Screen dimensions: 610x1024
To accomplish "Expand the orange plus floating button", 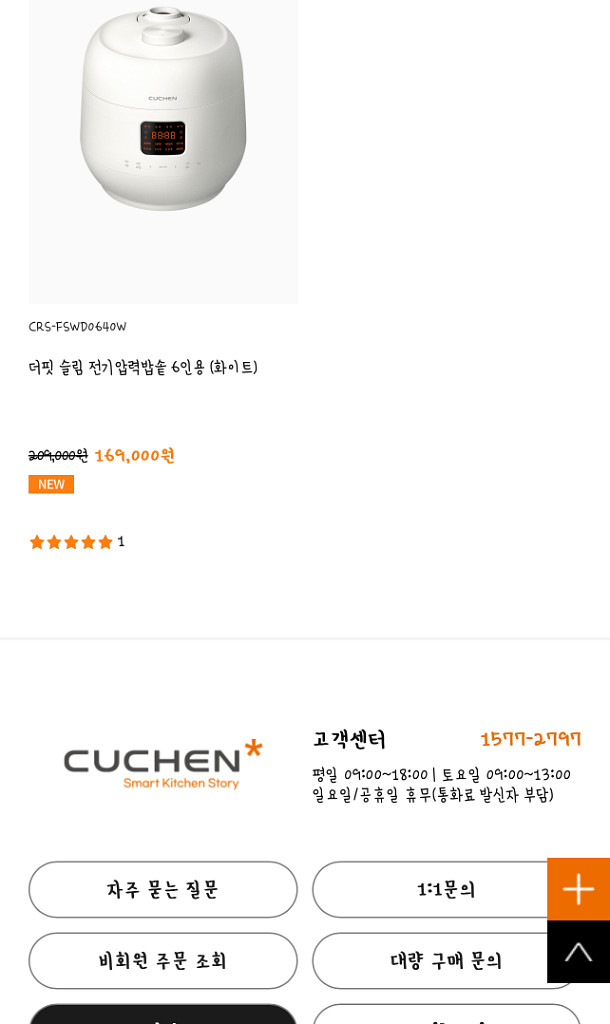I will click(578, 889).
